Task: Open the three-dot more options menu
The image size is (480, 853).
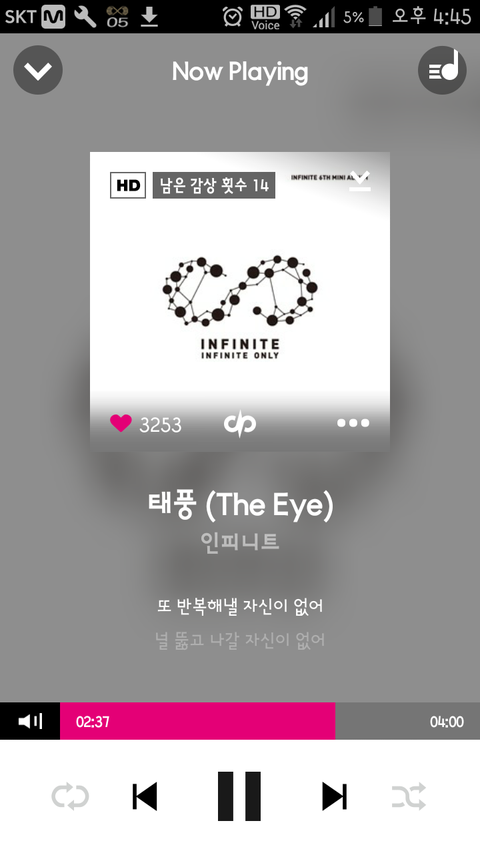Action: coord(353,423)
